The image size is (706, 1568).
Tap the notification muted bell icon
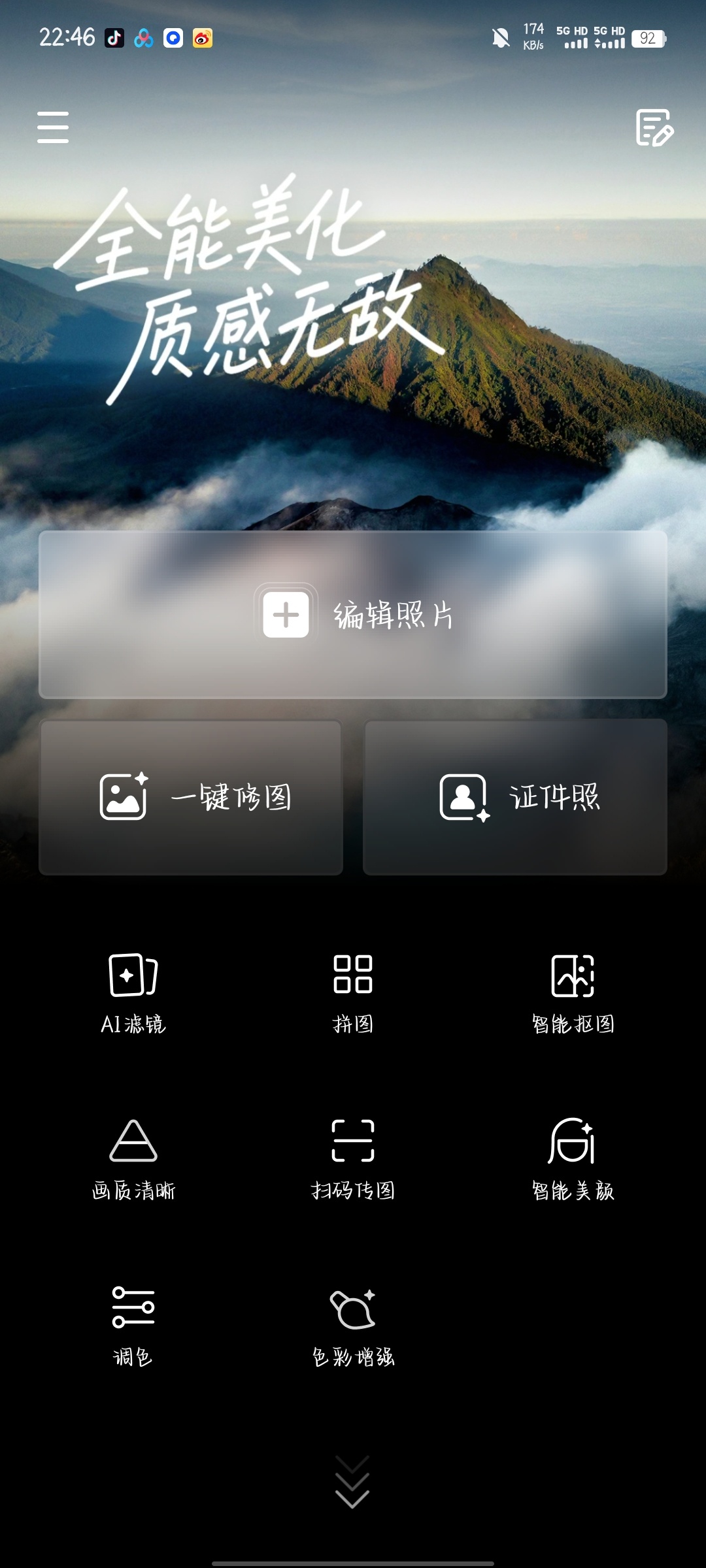pos(500,39)
